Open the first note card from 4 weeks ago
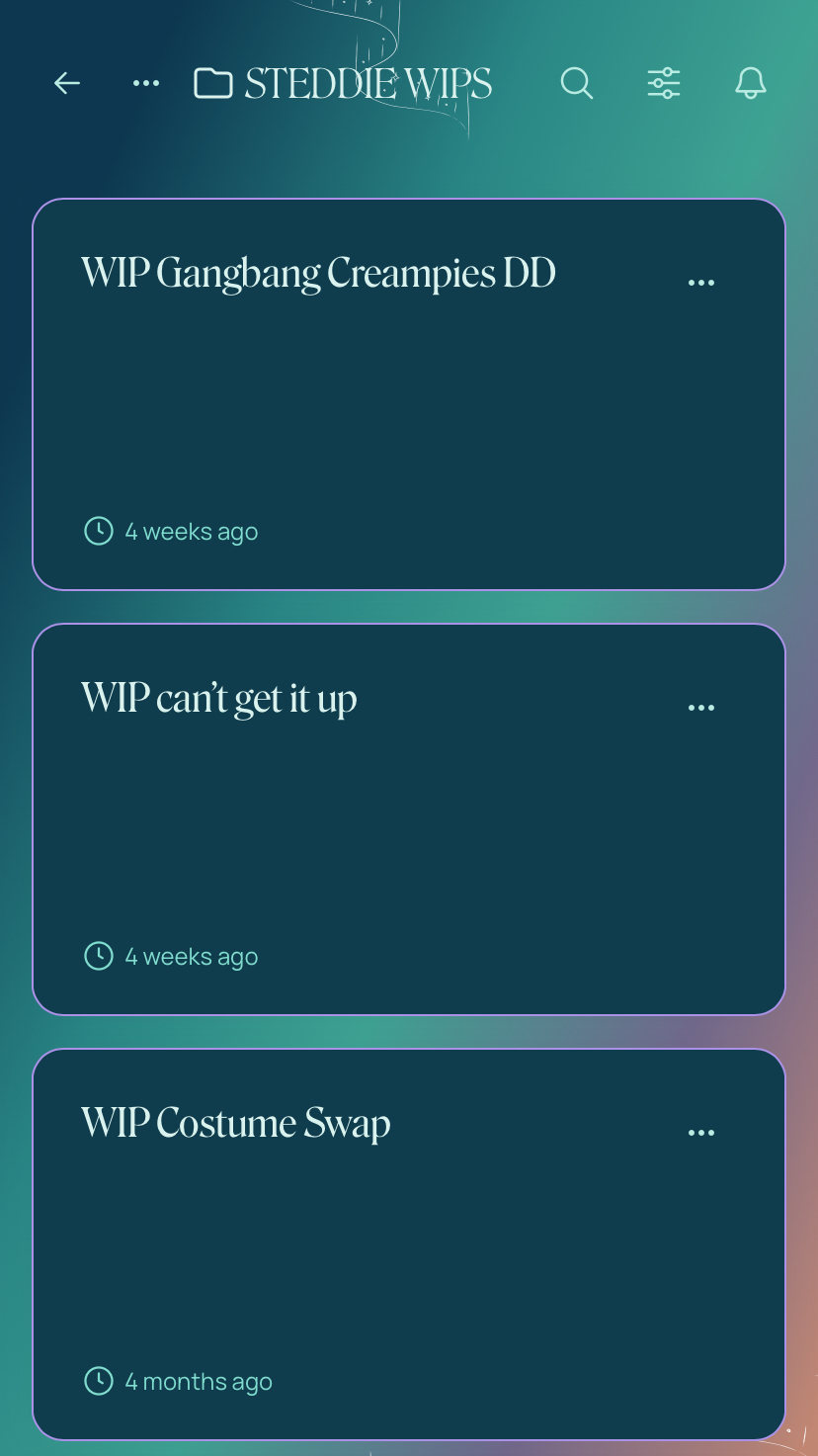The image size is (818, 1456). [375, 395]
